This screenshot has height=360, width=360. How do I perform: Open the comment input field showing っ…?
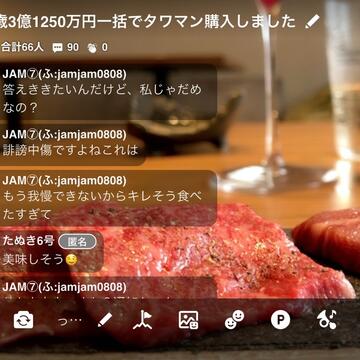70,321
